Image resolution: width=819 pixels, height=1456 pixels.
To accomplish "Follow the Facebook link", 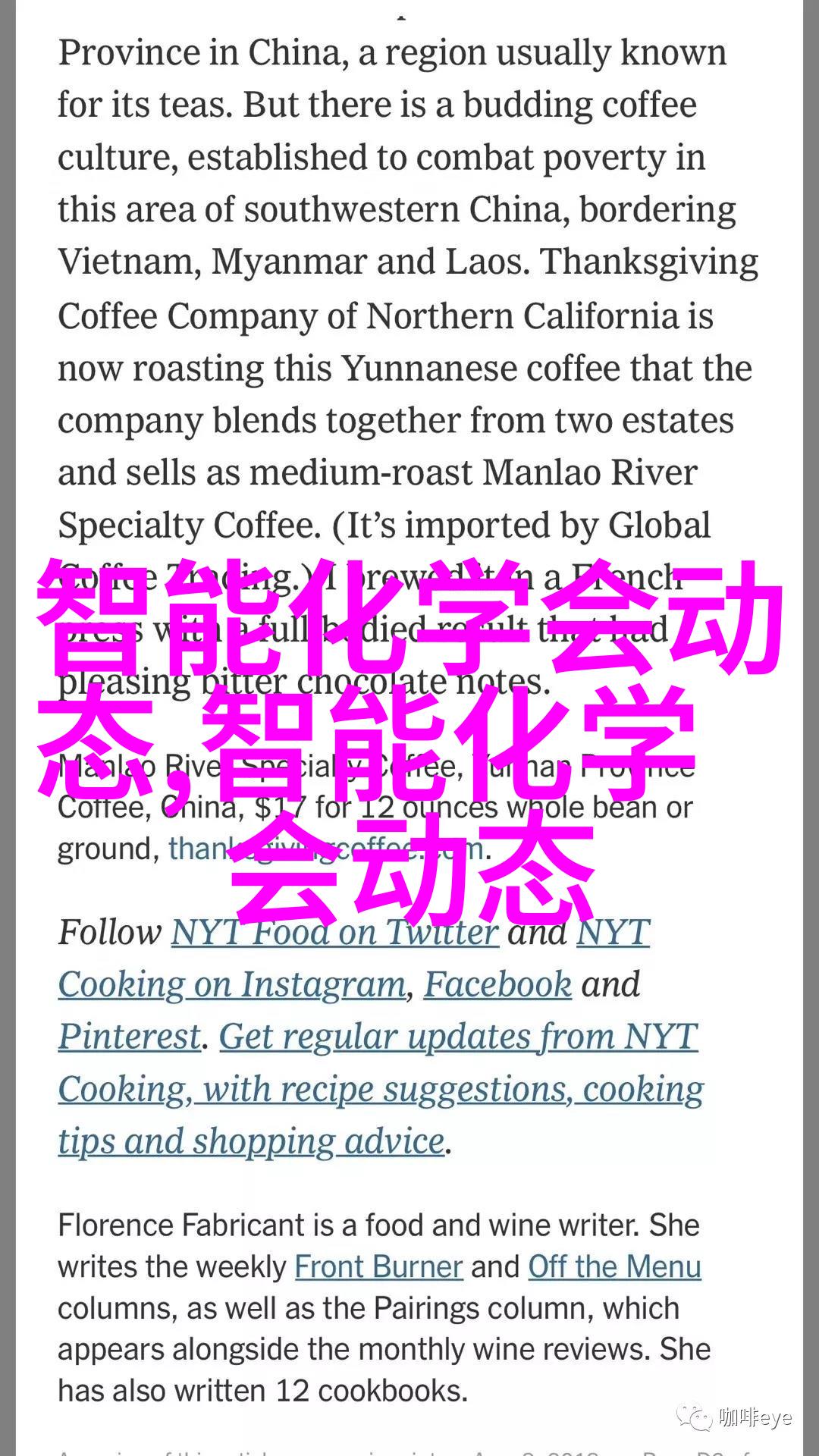I will 497,984.
